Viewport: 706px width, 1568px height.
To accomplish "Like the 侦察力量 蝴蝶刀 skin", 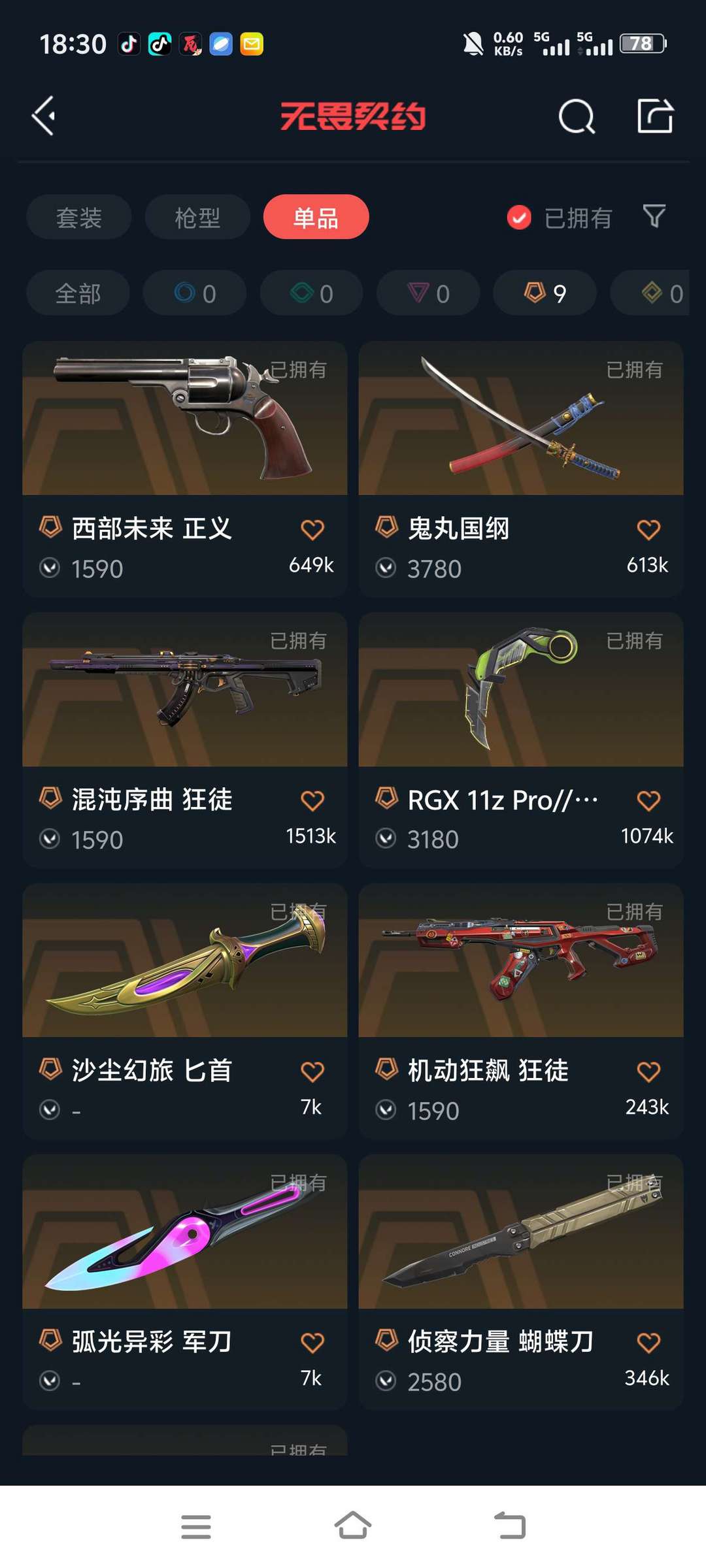I will click(x=648, y=1343).
